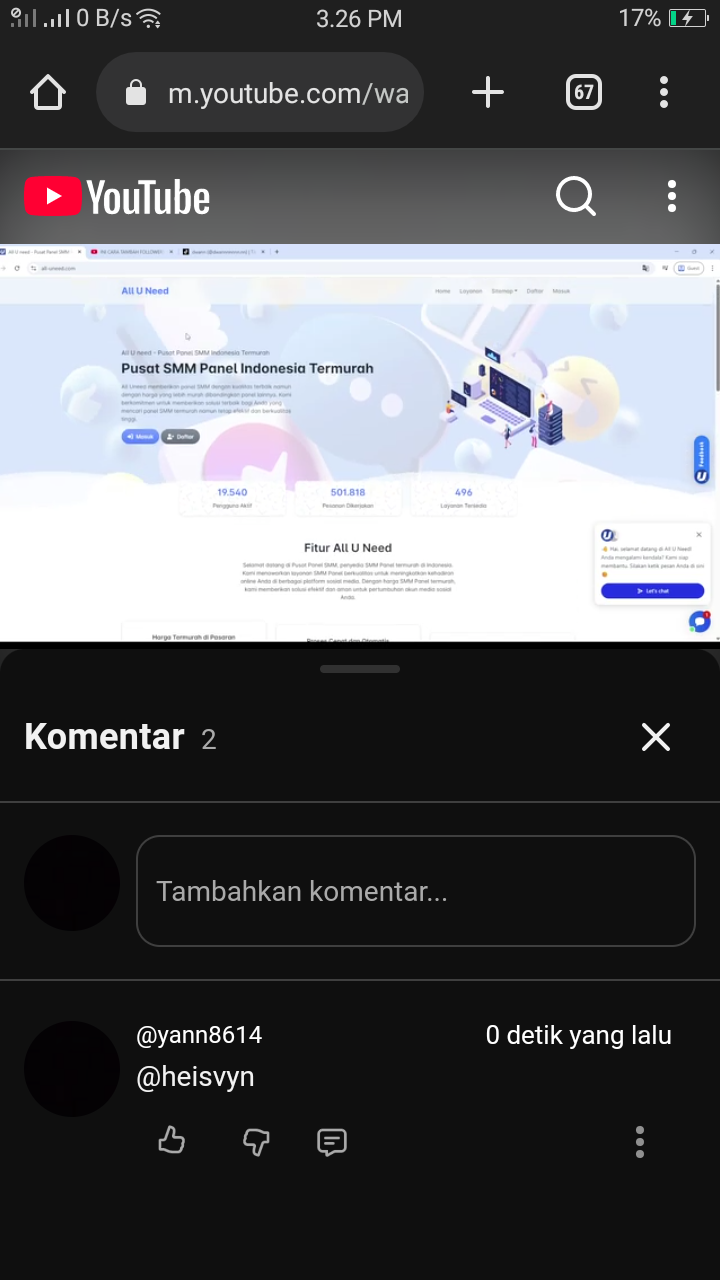The image size is (720, 1280).
Task: Reply to the comment by @yann8614
Action: pos(332,1141)
